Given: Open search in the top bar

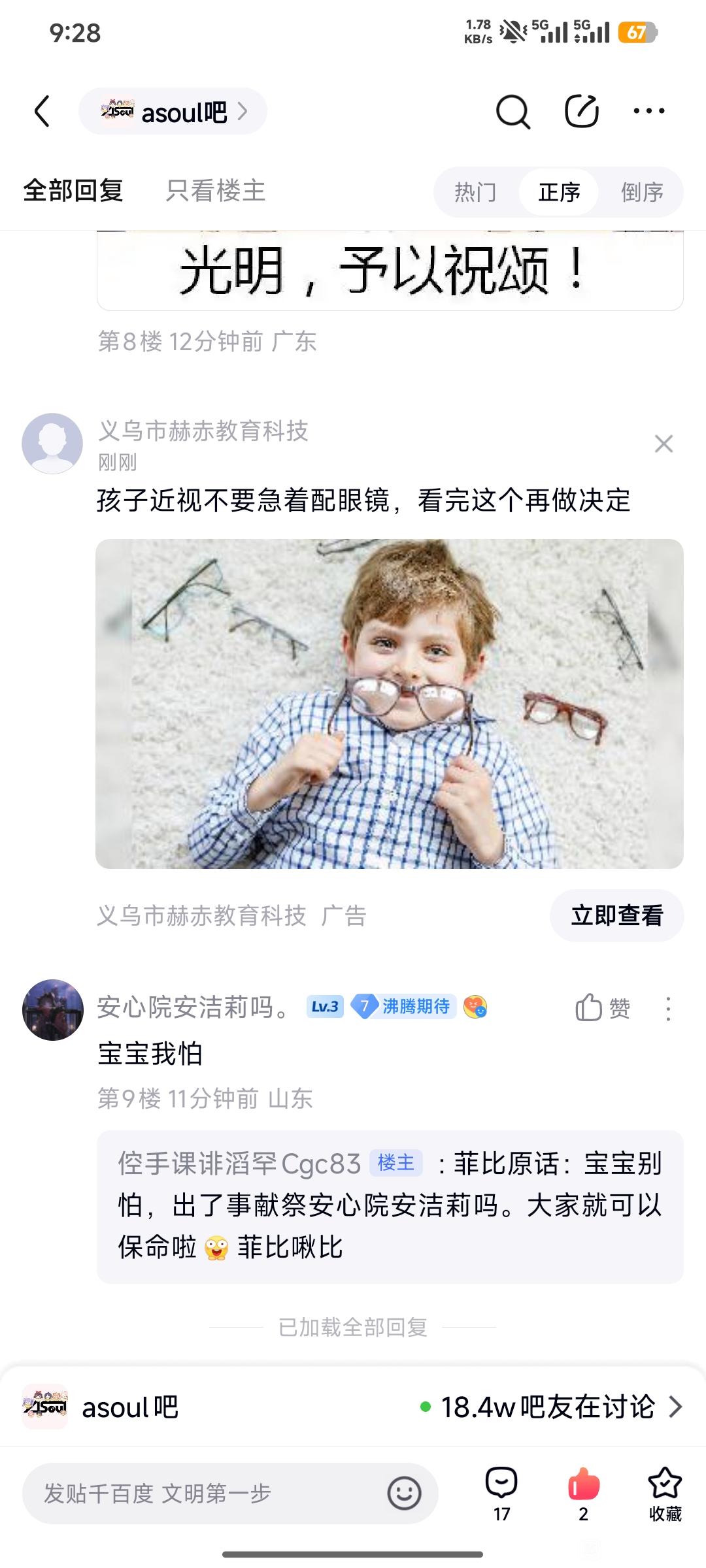Looking at the screenshot, I should [513, 112].
